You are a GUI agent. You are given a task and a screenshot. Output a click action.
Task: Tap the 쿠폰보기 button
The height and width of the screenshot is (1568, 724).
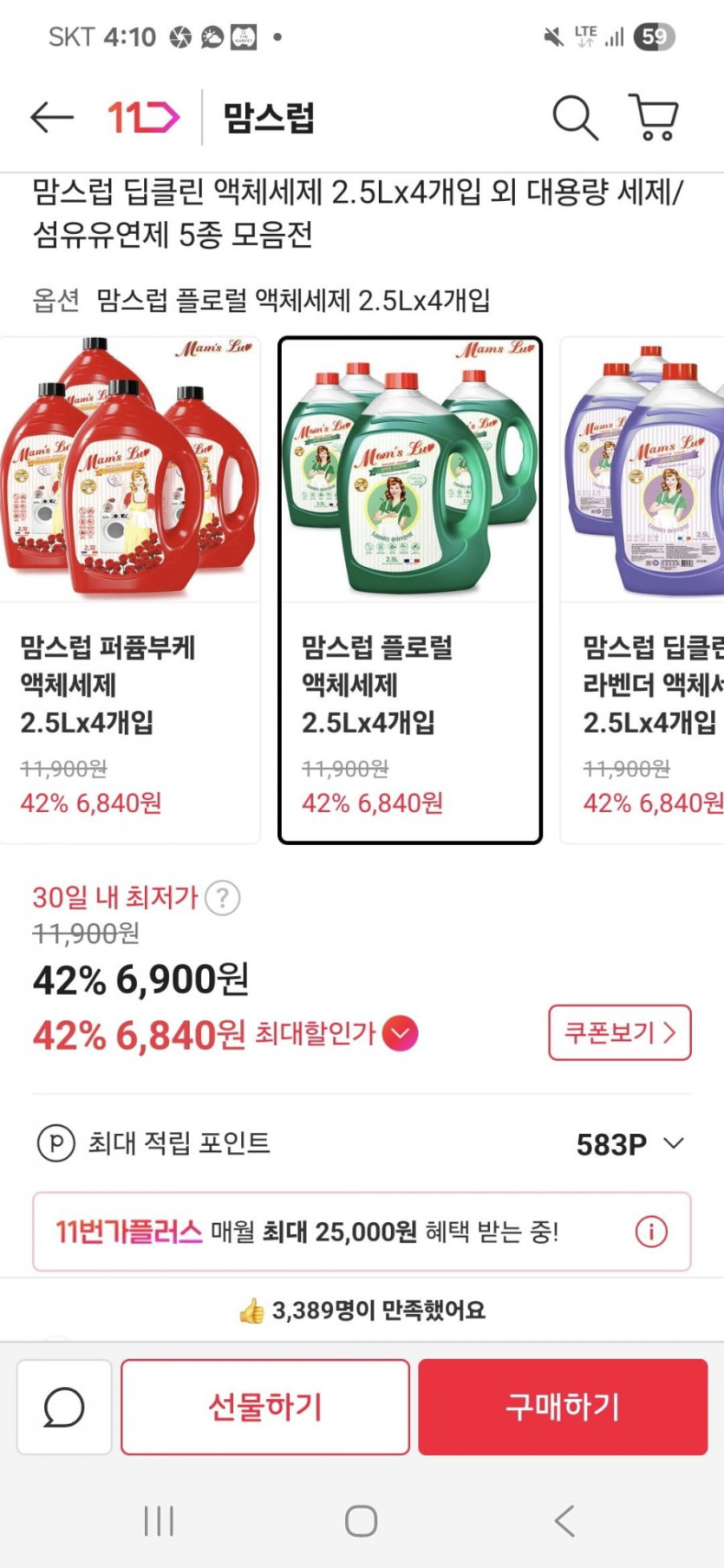(x=619, y=1032)
